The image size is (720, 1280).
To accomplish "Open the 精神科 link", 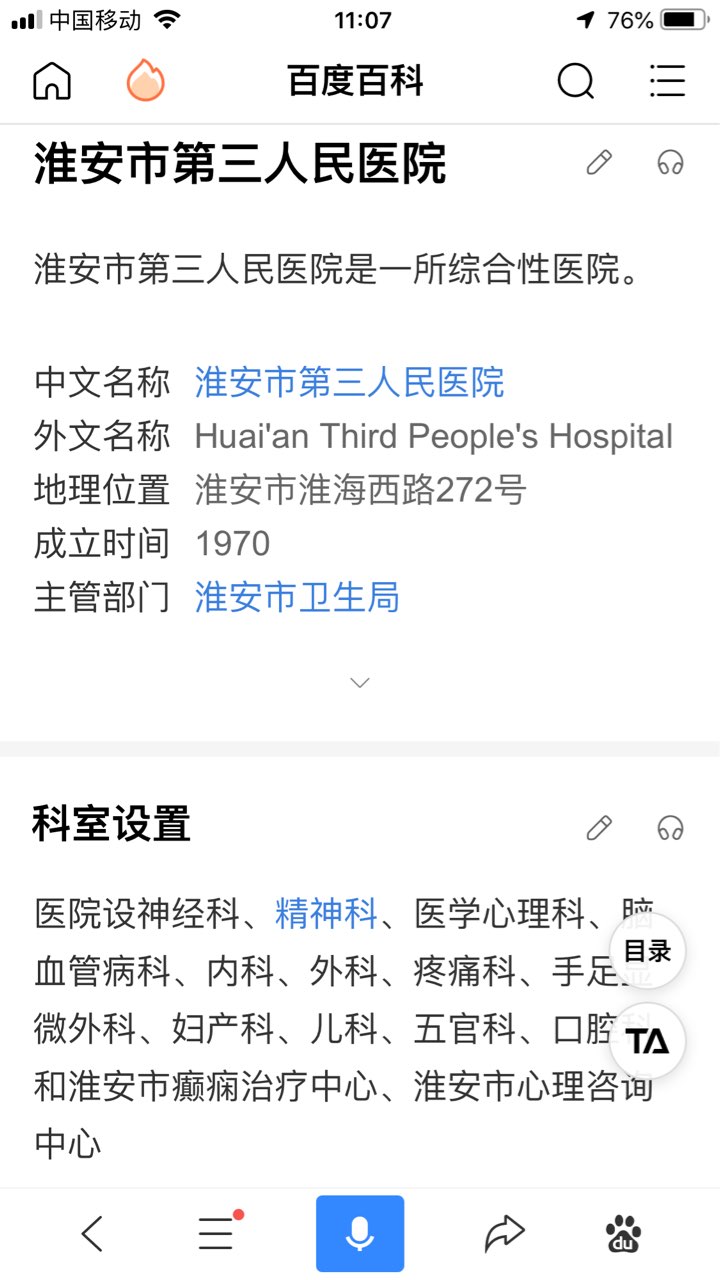I will (x=327, y=912).
